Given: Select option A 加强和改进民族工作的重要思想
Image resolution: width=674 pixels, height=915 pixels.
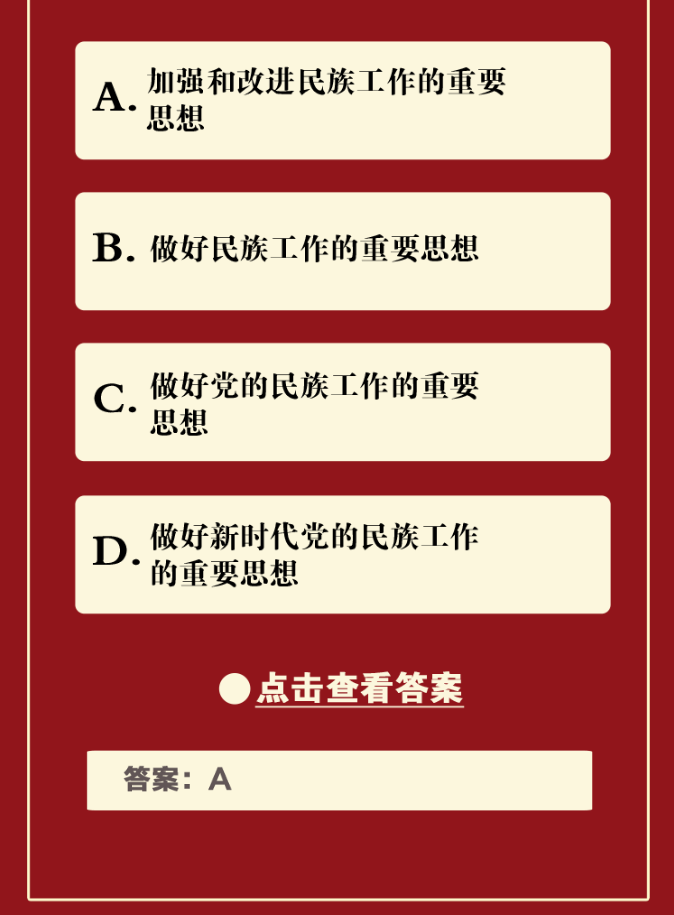Looking at the screenshot, I should click(x=342, y=100).
